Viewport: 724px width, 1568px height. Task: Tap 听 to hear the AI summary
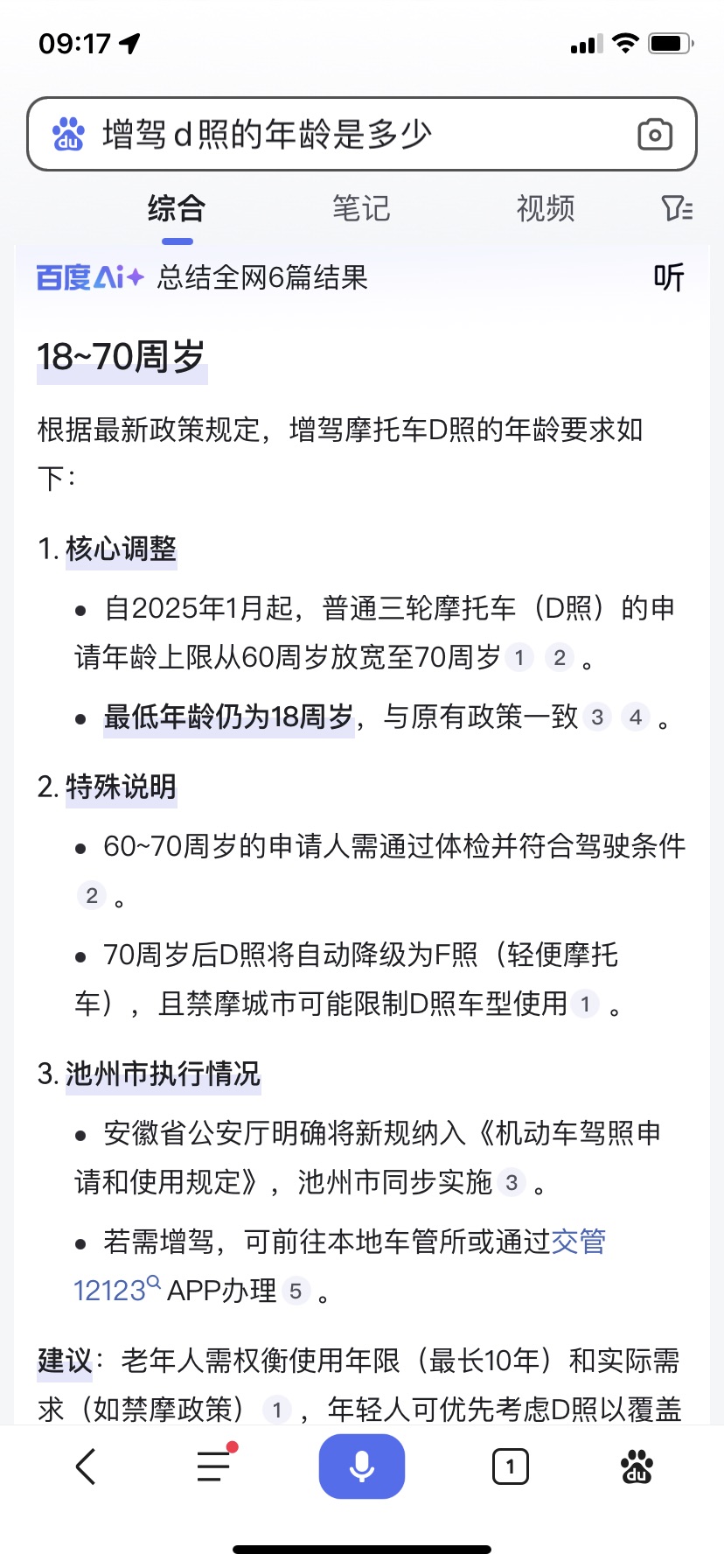(668, 278)
